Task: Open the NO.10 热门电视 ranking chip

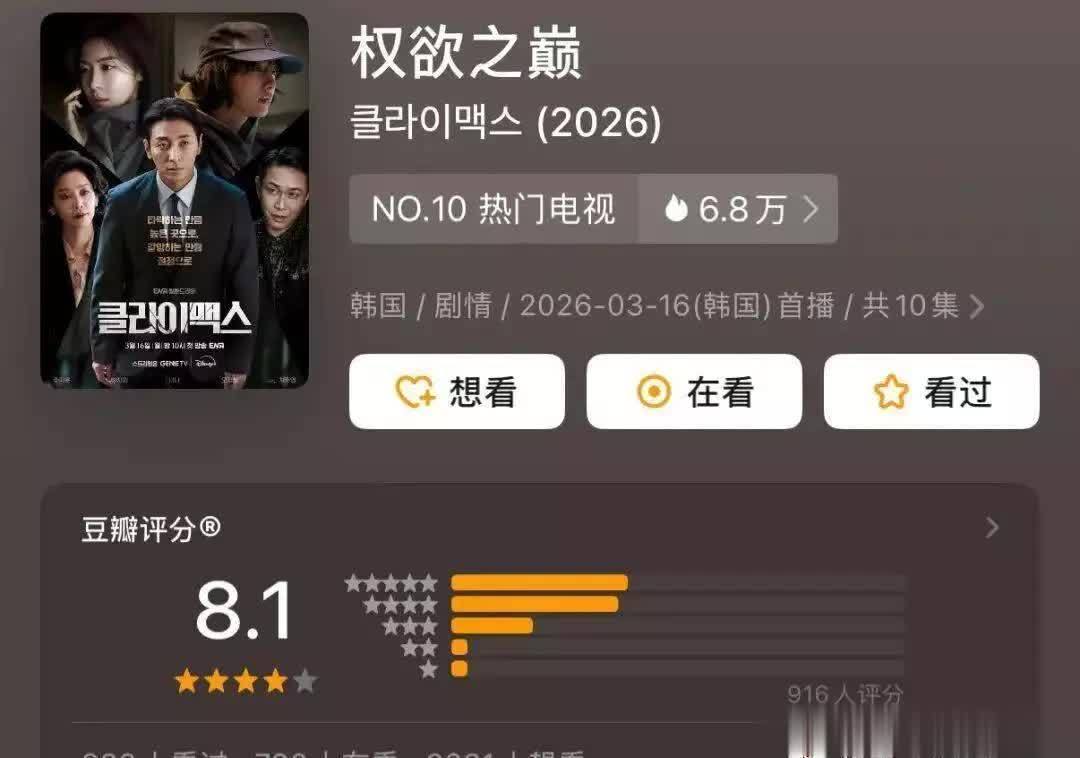Action: (493, 209)
